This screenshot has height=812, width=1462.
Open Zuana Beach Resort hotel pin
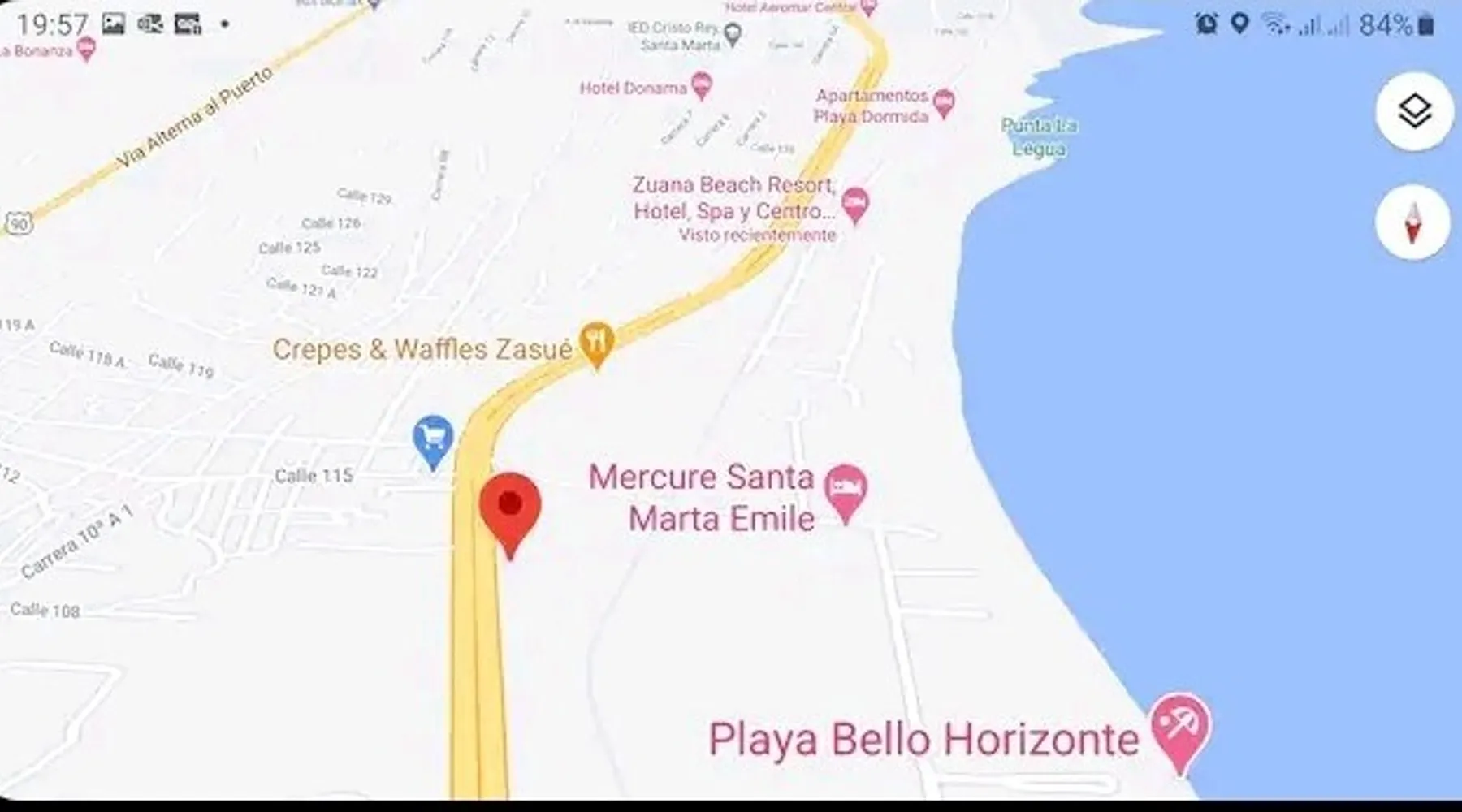click(854, 203)
